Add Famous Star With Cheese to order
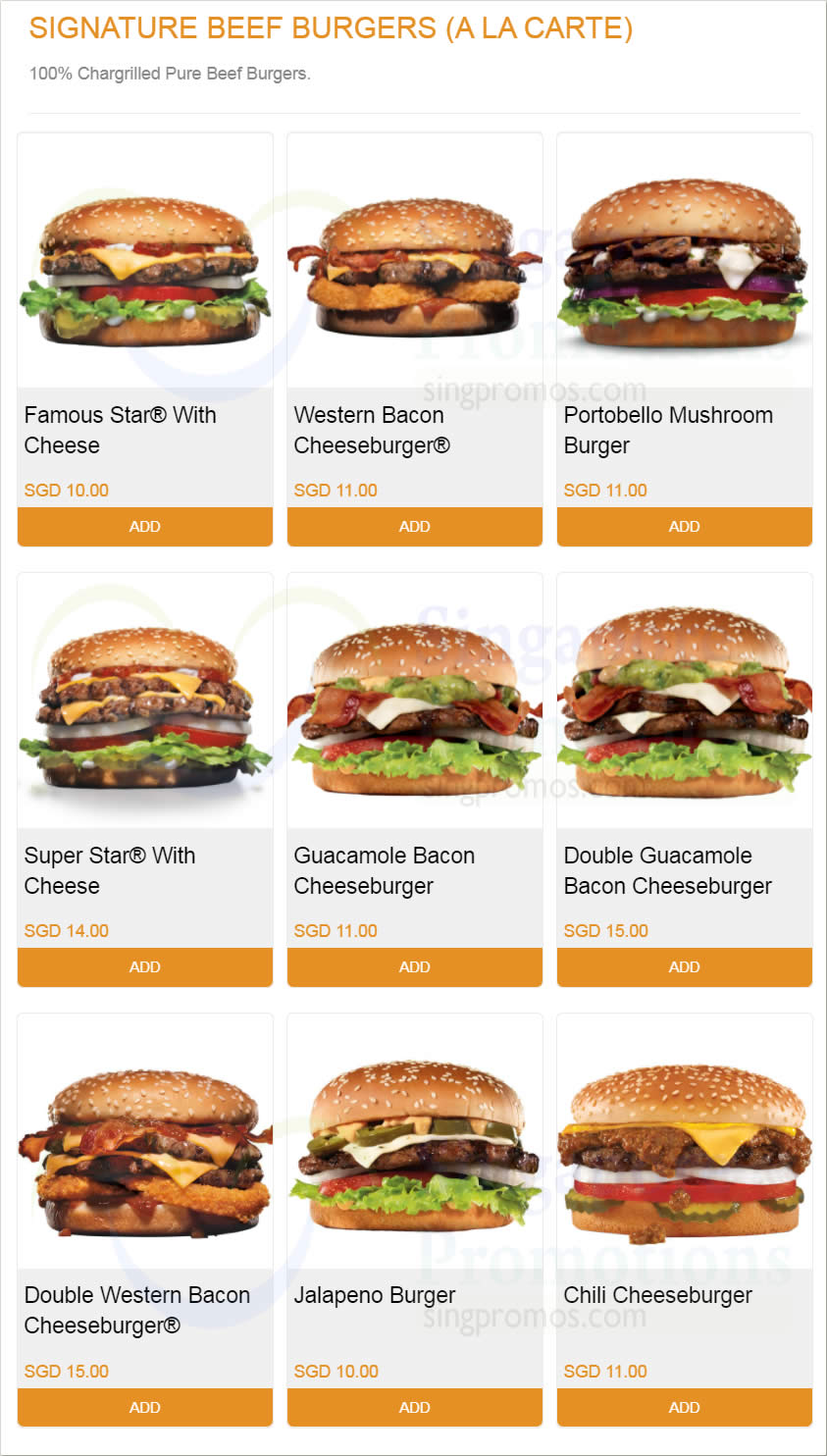 pyautogui.click(x=145, y=526)
